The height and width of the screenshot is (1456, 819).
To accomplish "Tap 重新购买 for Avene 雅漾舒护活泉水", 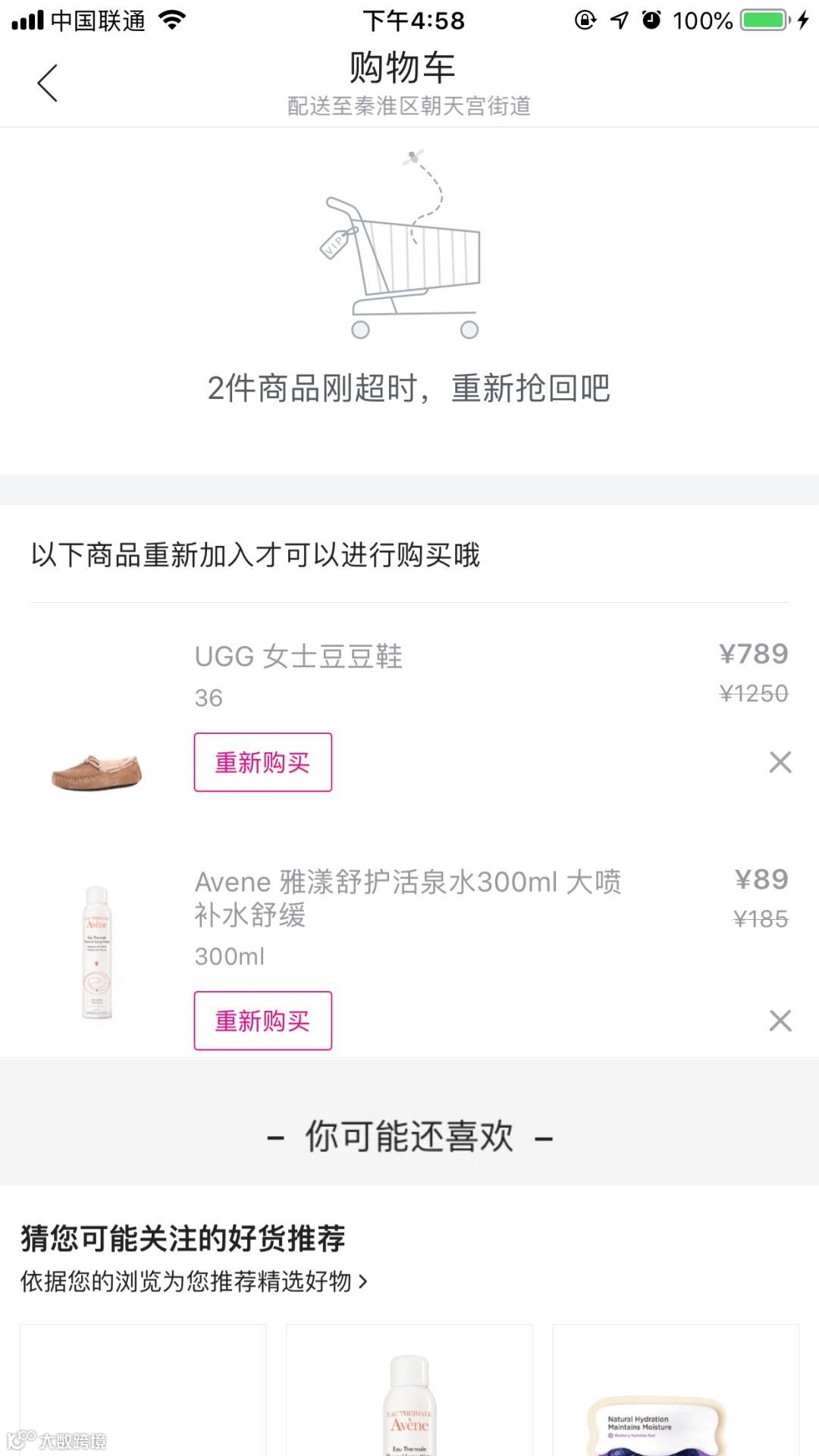I will click(x=262, y=1021).
